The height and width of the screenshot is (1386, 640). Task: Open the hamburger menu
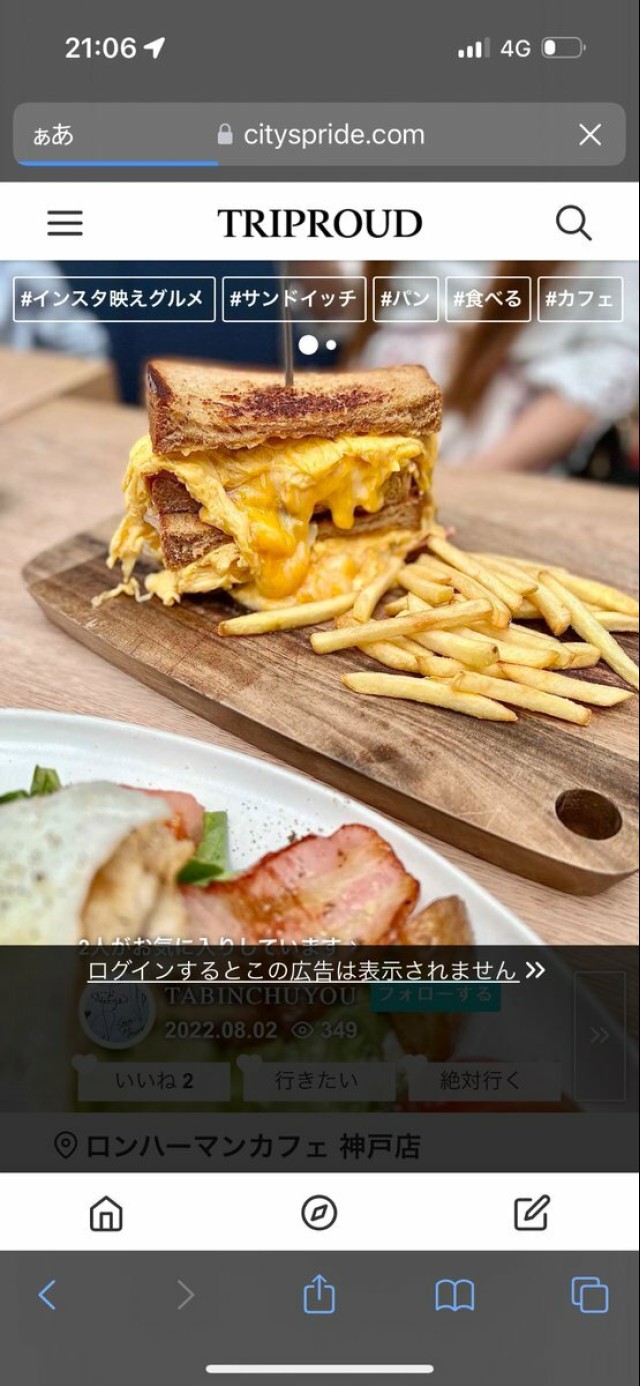point(65,223)
